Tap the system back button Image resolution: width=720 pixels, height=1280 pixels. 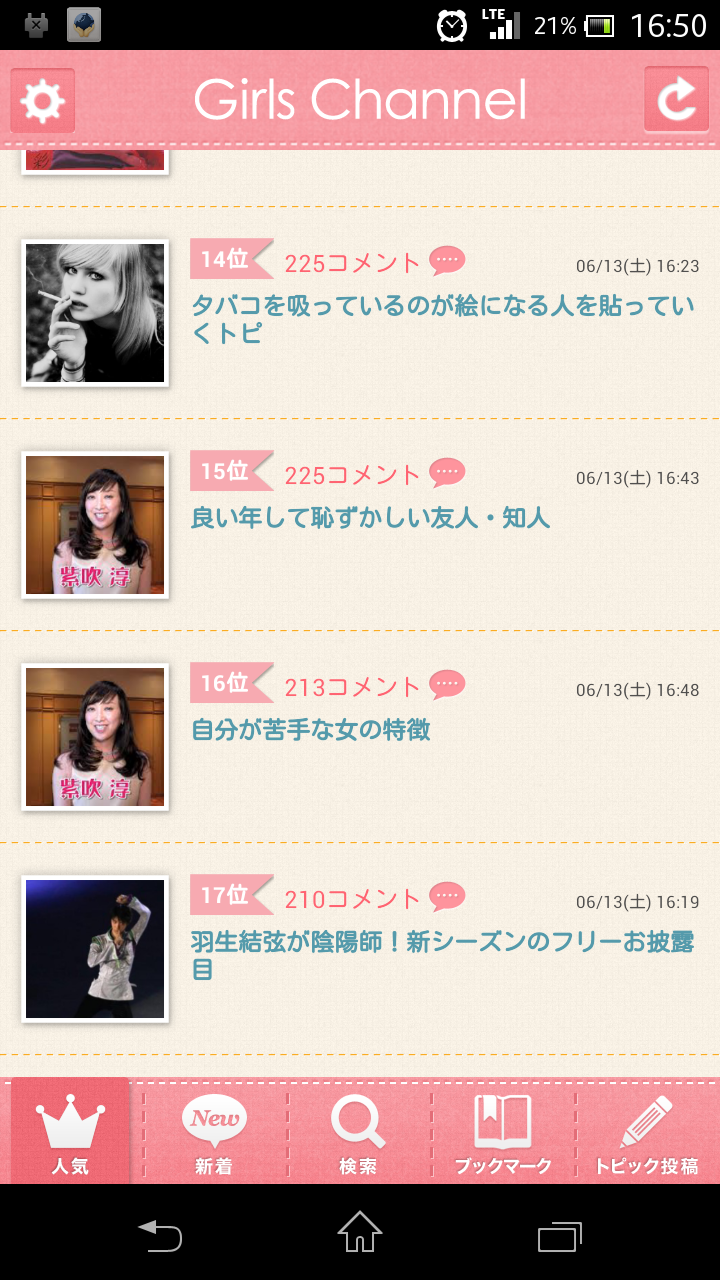(x=160, y=1236)
